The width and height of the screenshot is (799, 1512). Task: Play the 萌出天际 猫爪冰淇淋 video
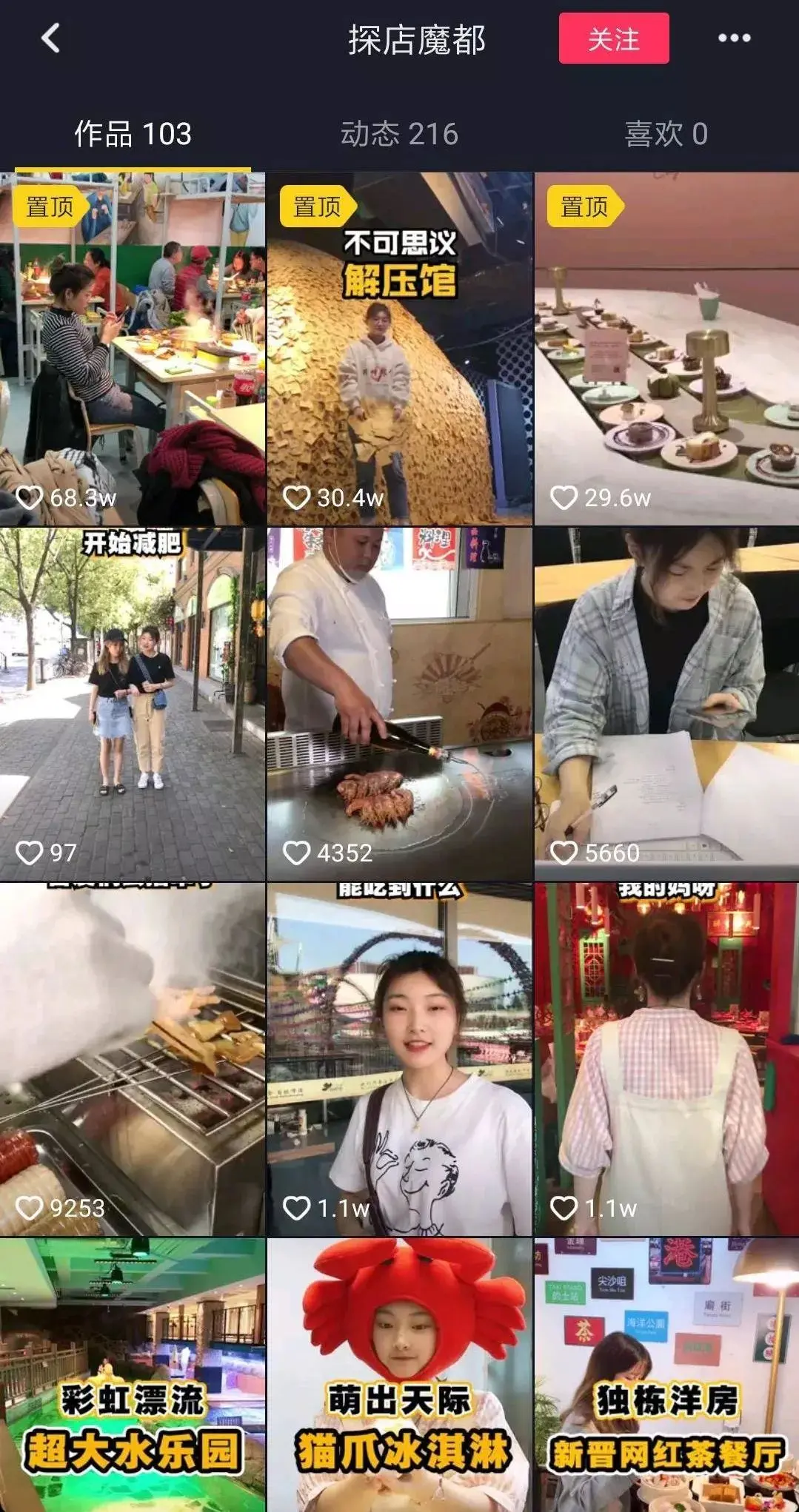(399, 1377)
